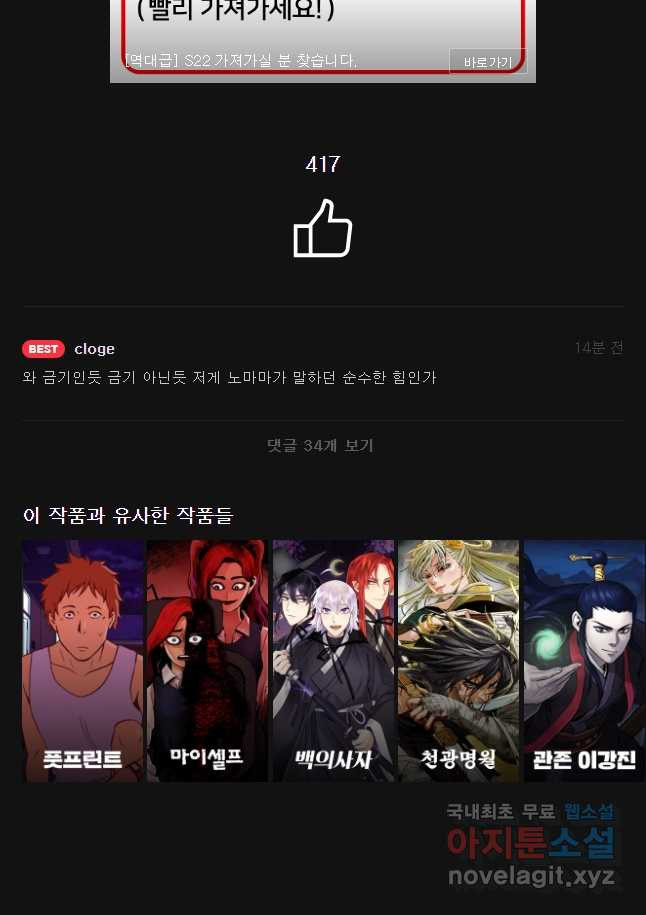Open the 천광명월 webtoon
The width and height of the screenshot is (646, 915).
[459, 660]
